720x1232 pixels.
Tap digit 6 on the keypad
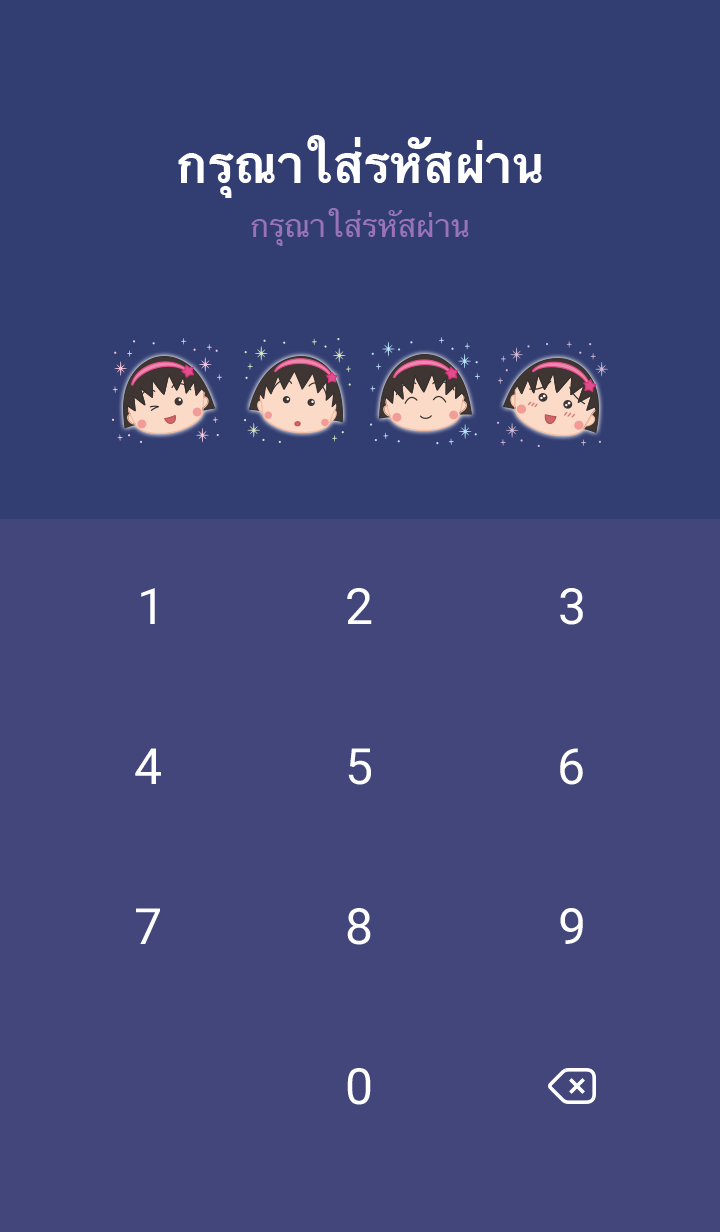(x=571, y=767)
